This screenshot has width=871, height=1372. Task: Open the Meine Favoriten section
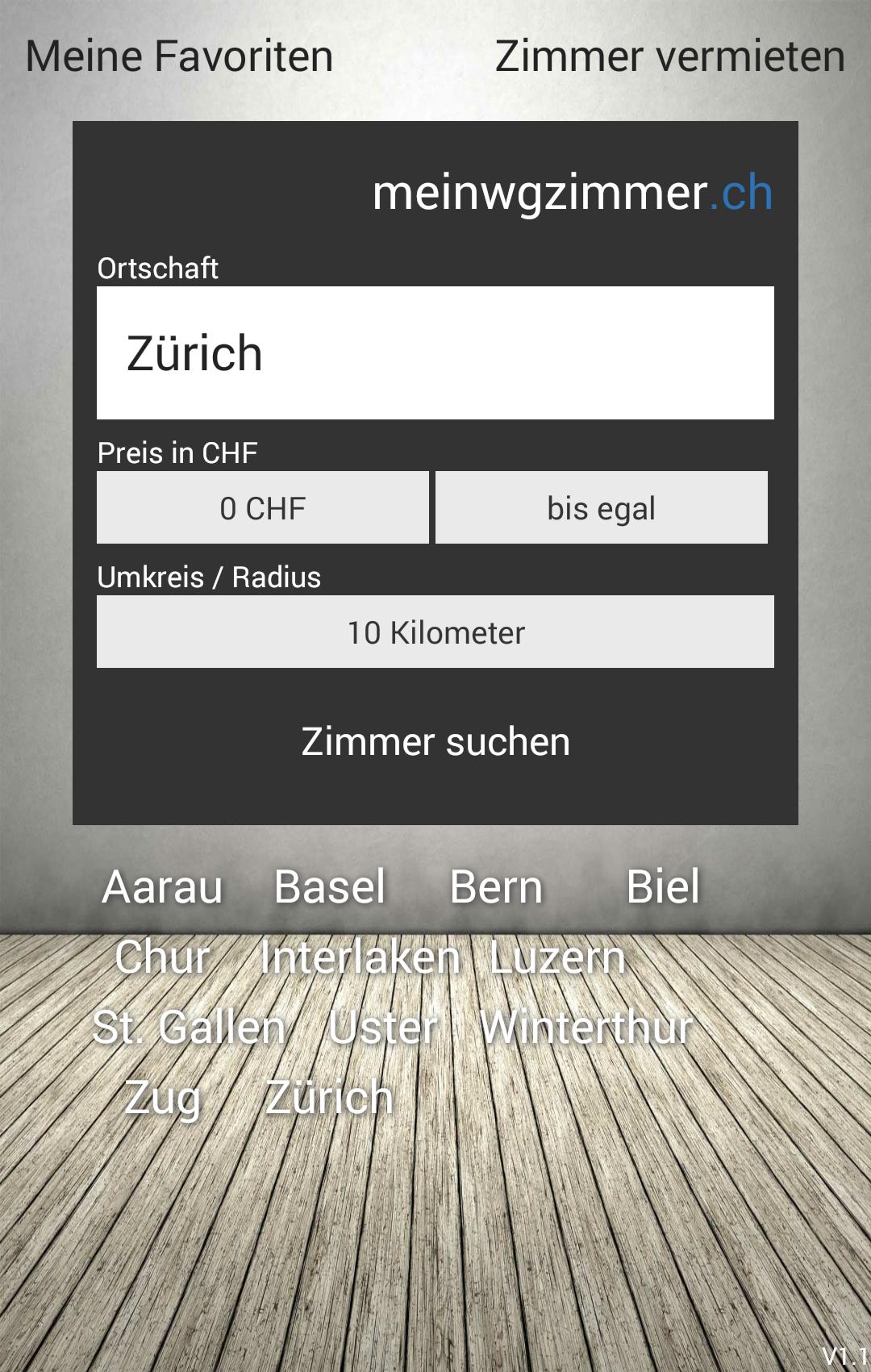[179, 56]
